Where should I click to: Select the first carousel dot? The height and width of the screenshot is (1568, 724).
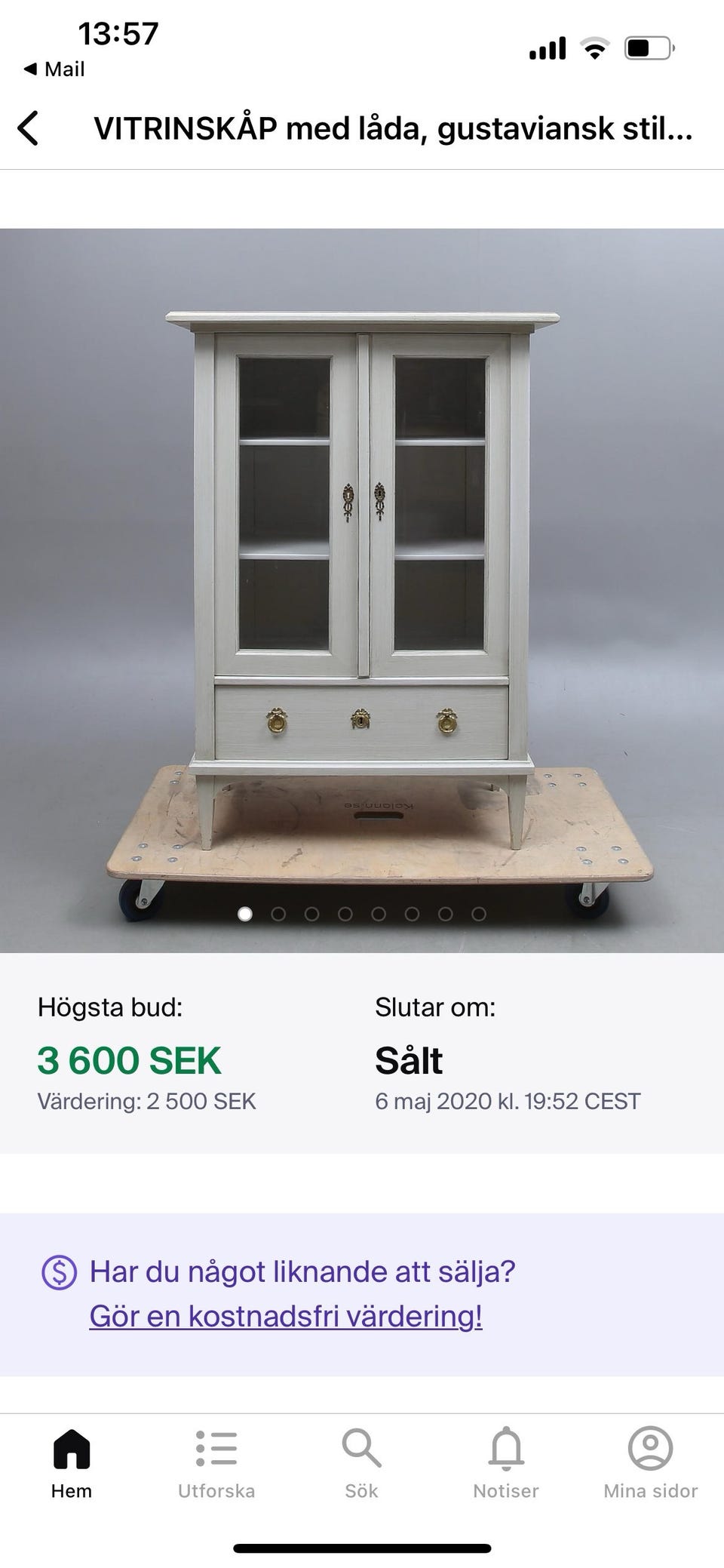[x=244, y=915]
